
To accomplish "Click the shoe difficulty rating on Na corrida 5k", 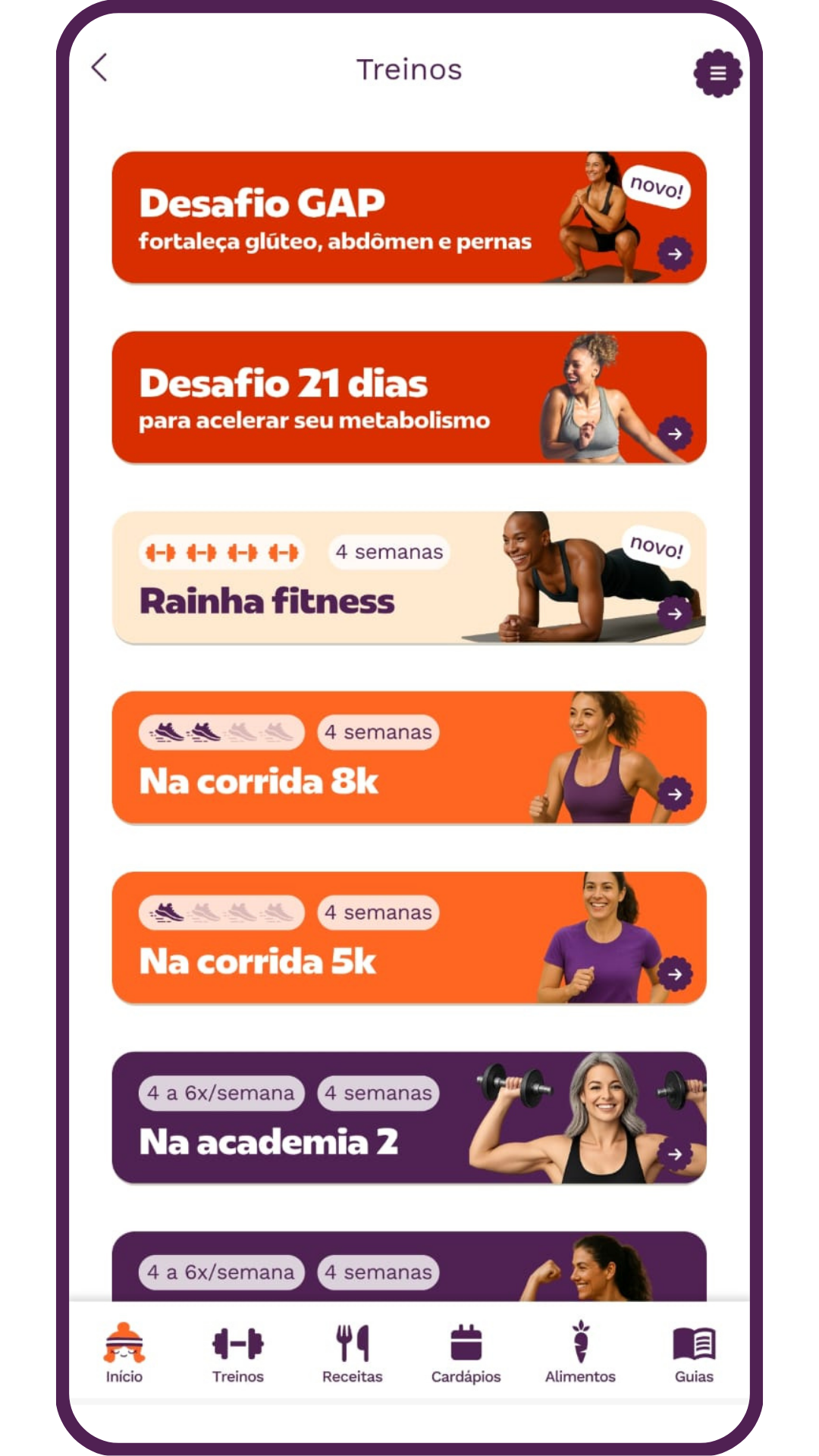I will 221,913.
